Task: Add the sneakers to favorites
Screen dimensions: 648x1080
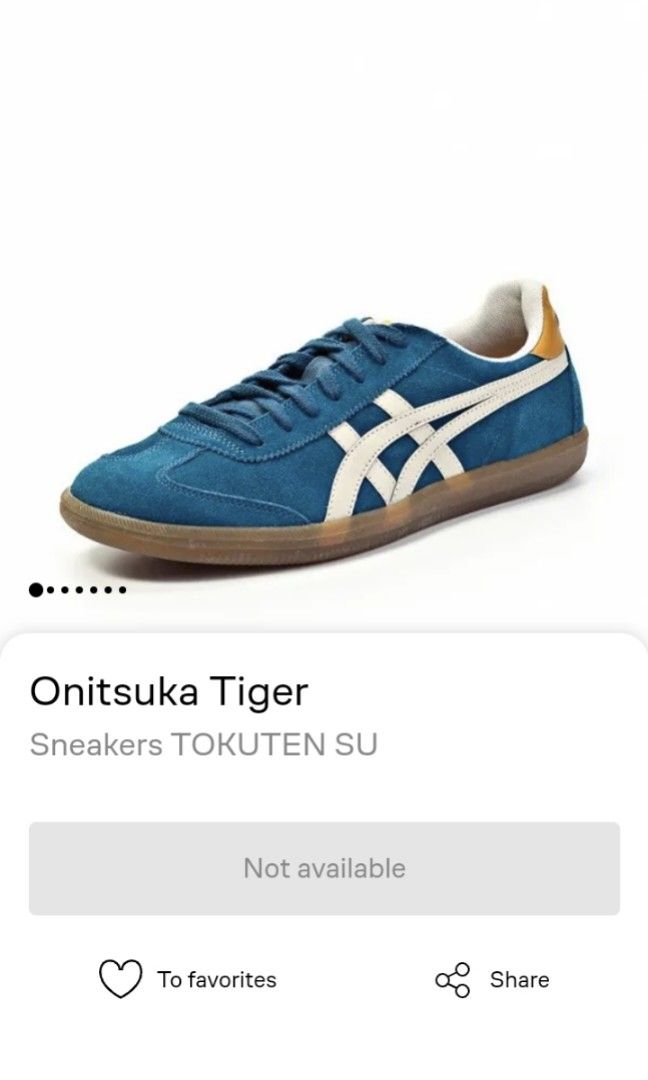Action: [x=188, y=979]
